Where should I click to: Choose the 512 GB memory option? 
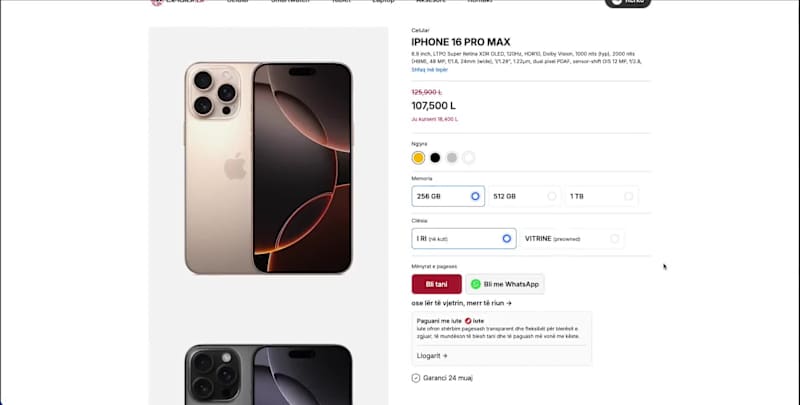pos(524,196)
